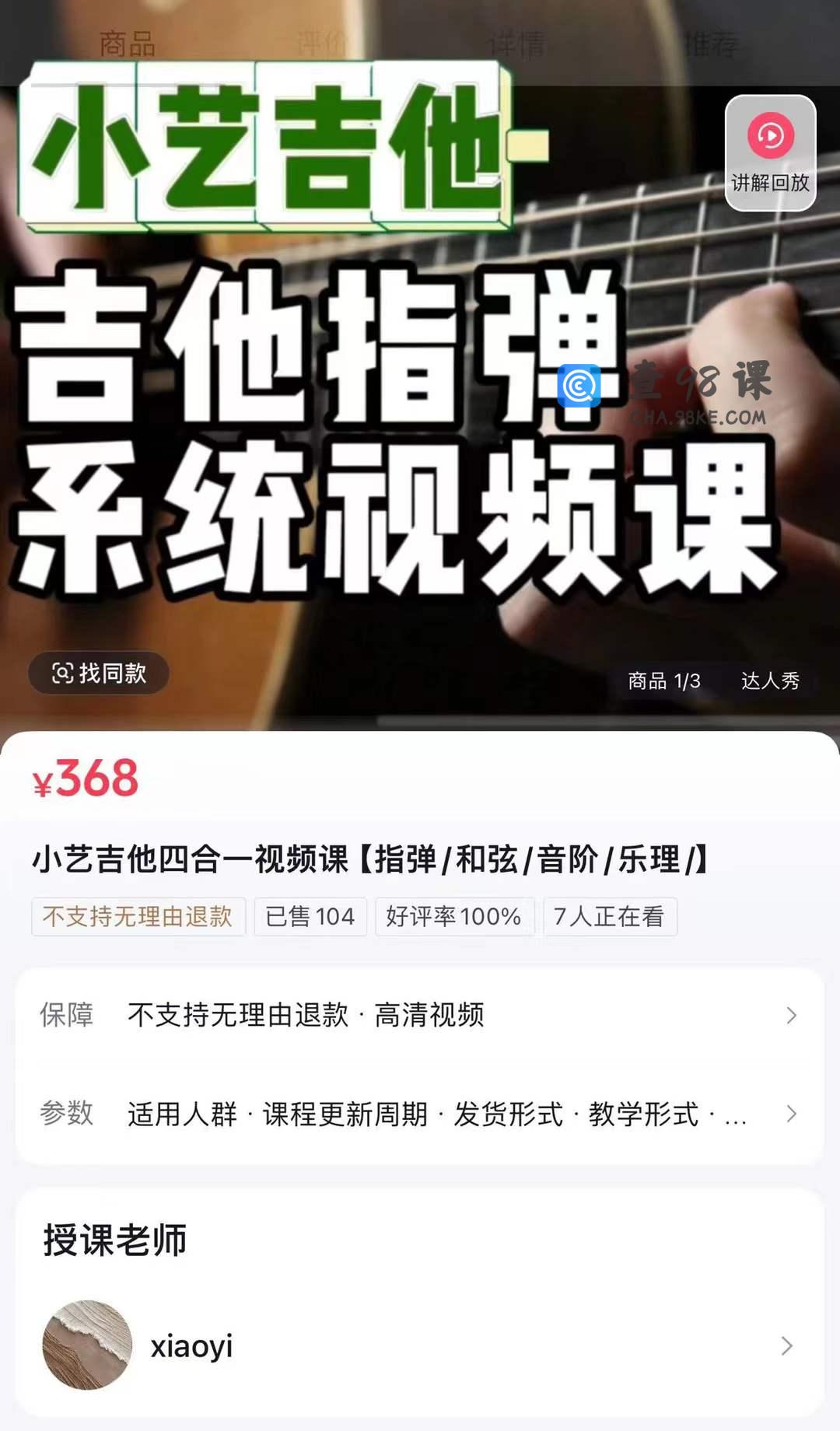
Task: Switch to the 详情 top tab
Action: [x=516, y=44]
